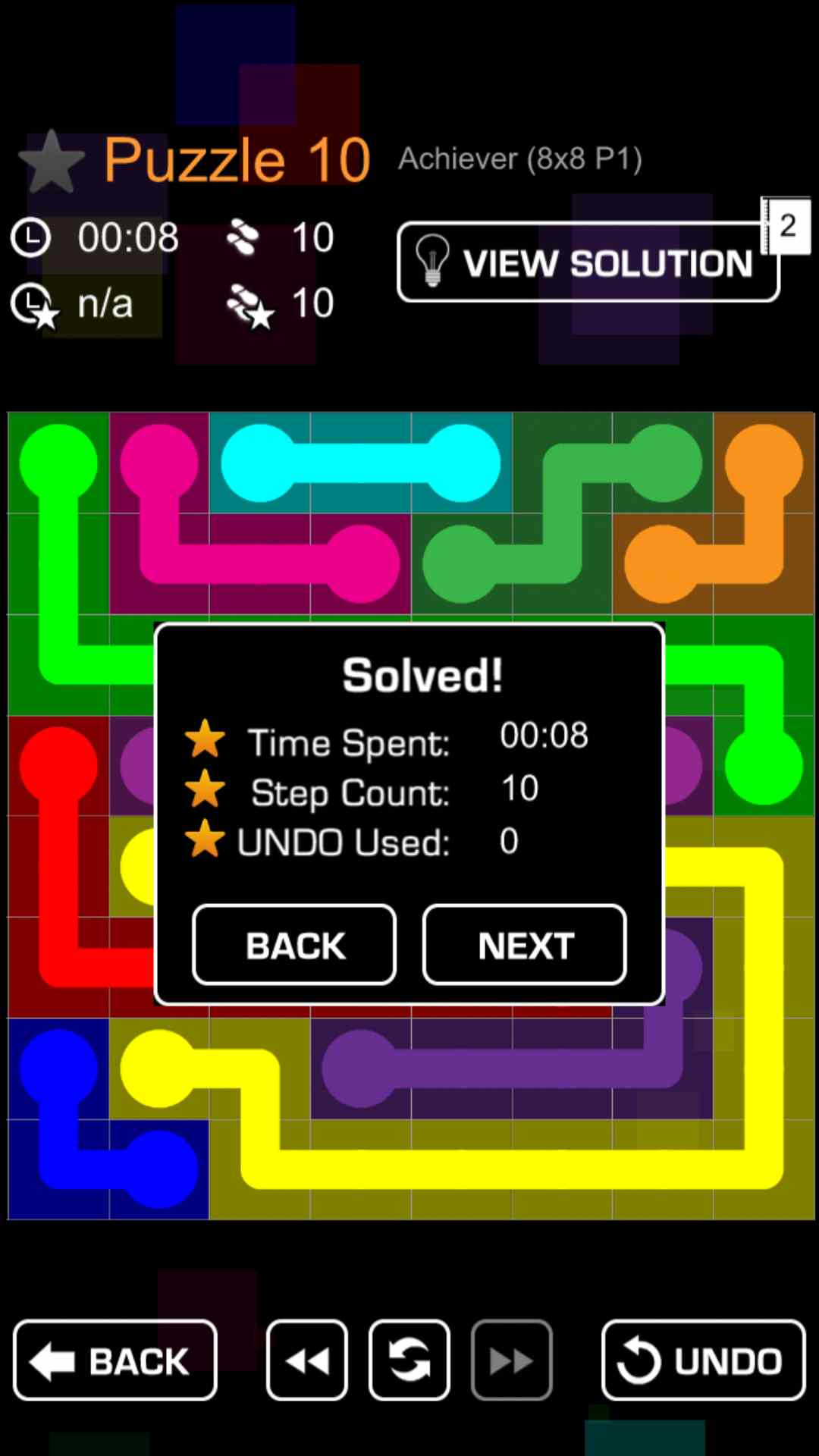Viewport: 819px width, 1456px height.
Task: Tap BACK in the Solved dialog
Action: 294,945
